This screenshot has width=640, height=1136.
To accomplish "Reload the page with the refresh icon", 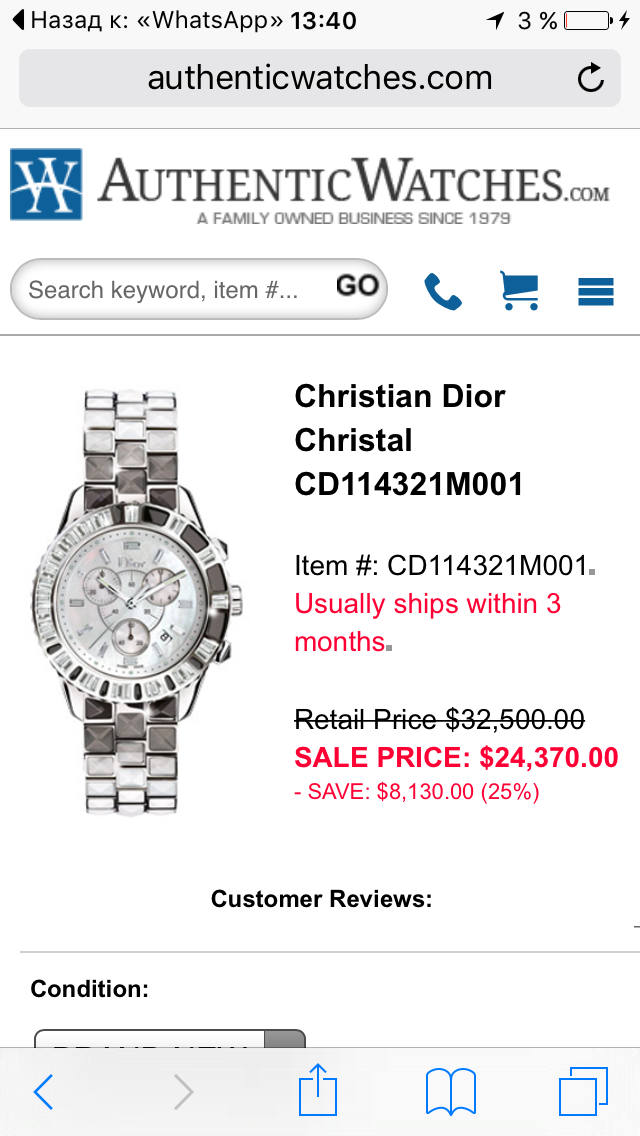I will click(591, 78).
